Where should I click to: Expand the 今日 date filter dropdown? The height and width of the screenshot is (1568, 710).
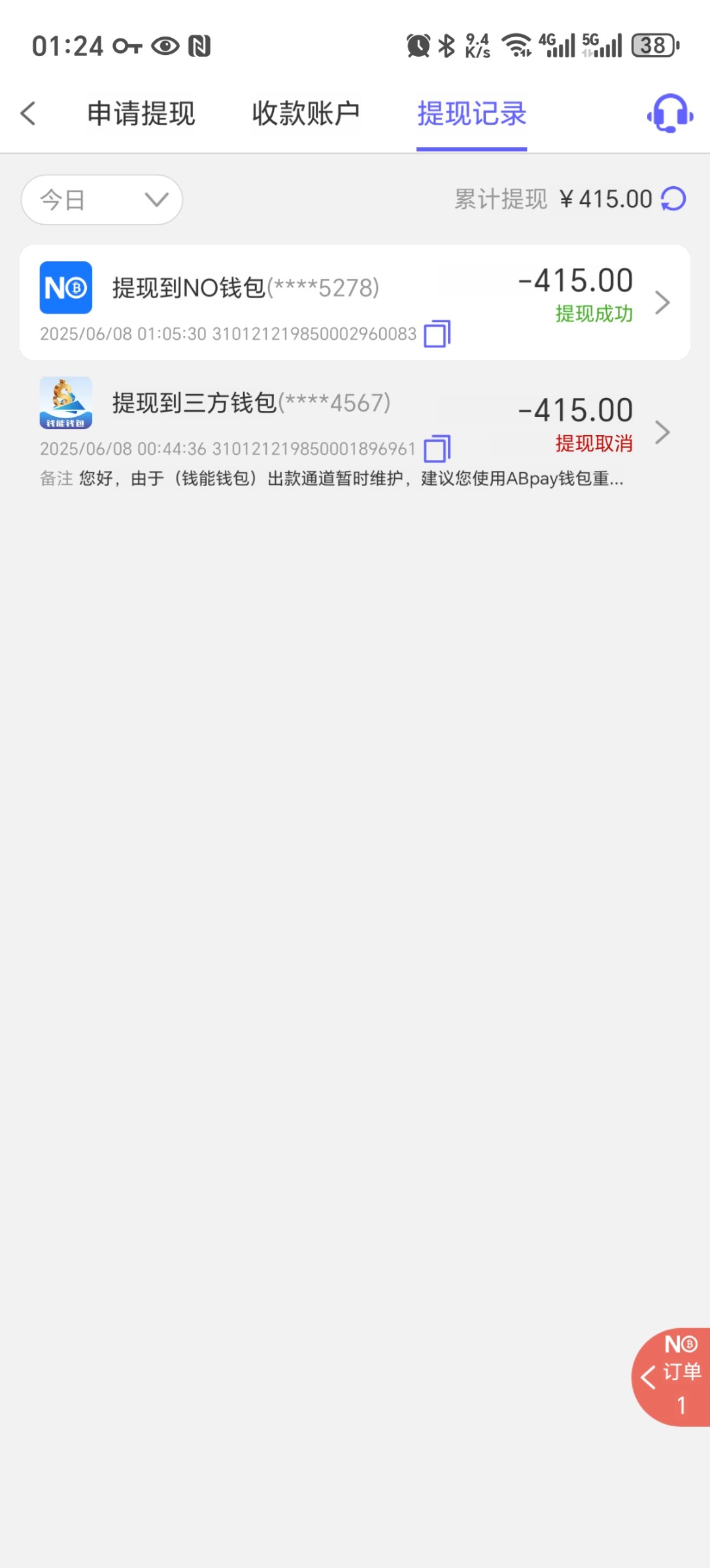[x=102, y=200]
